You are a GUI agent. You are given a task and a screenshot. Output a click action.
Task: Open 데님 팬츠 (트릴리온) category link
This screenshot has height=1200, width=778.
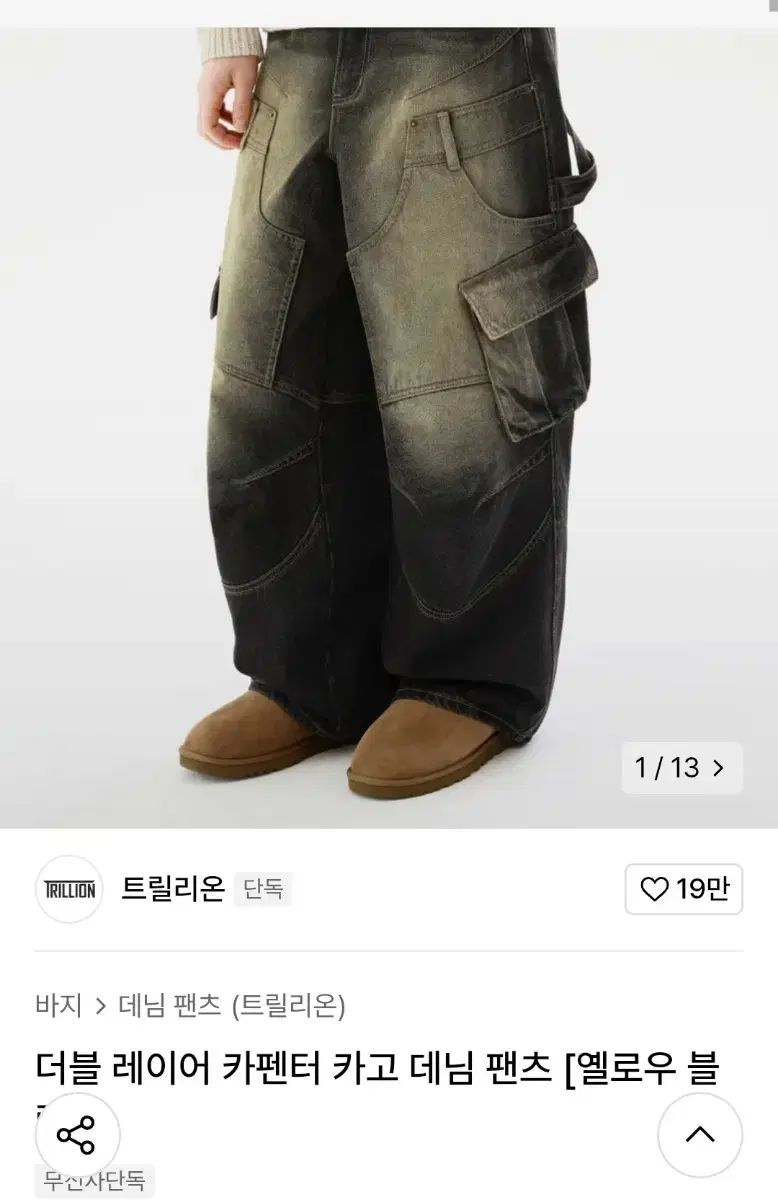232,1005
